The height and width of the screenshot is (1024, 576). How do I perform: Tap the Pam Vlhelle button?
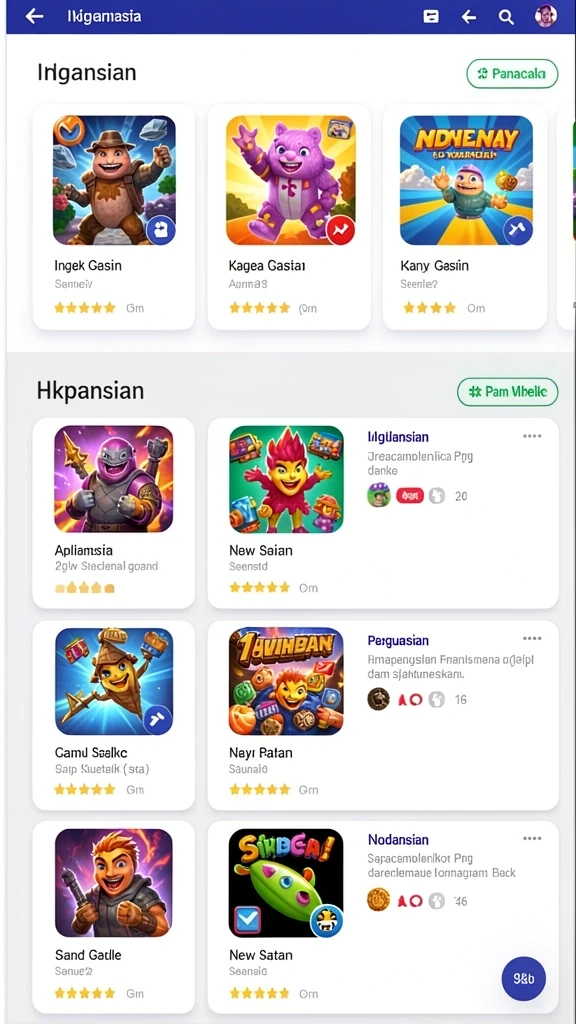(507, 392)
